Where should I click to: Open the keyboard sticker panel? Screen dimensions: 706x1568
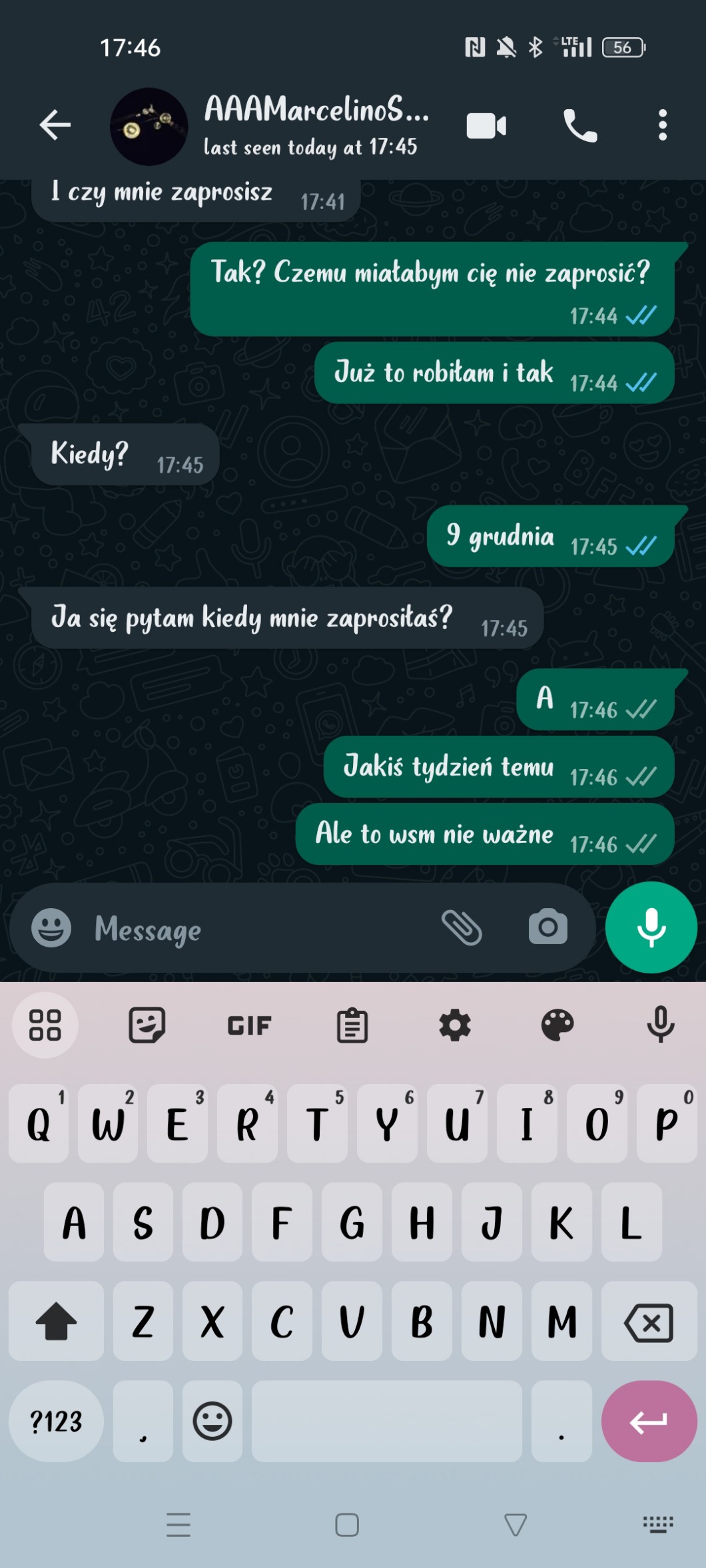pos(147,1025)
